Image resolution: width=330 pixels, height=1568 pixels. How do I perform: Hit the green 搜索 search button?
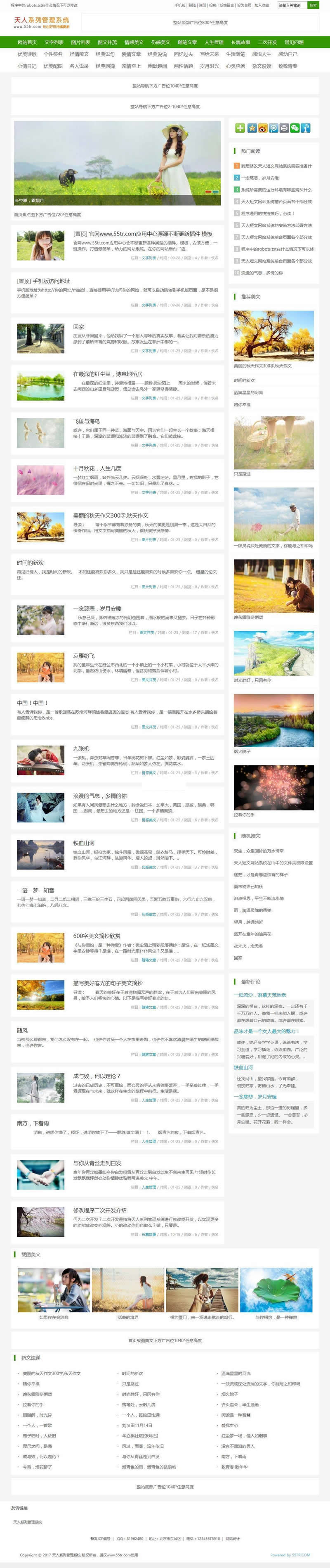pos(313,5)
